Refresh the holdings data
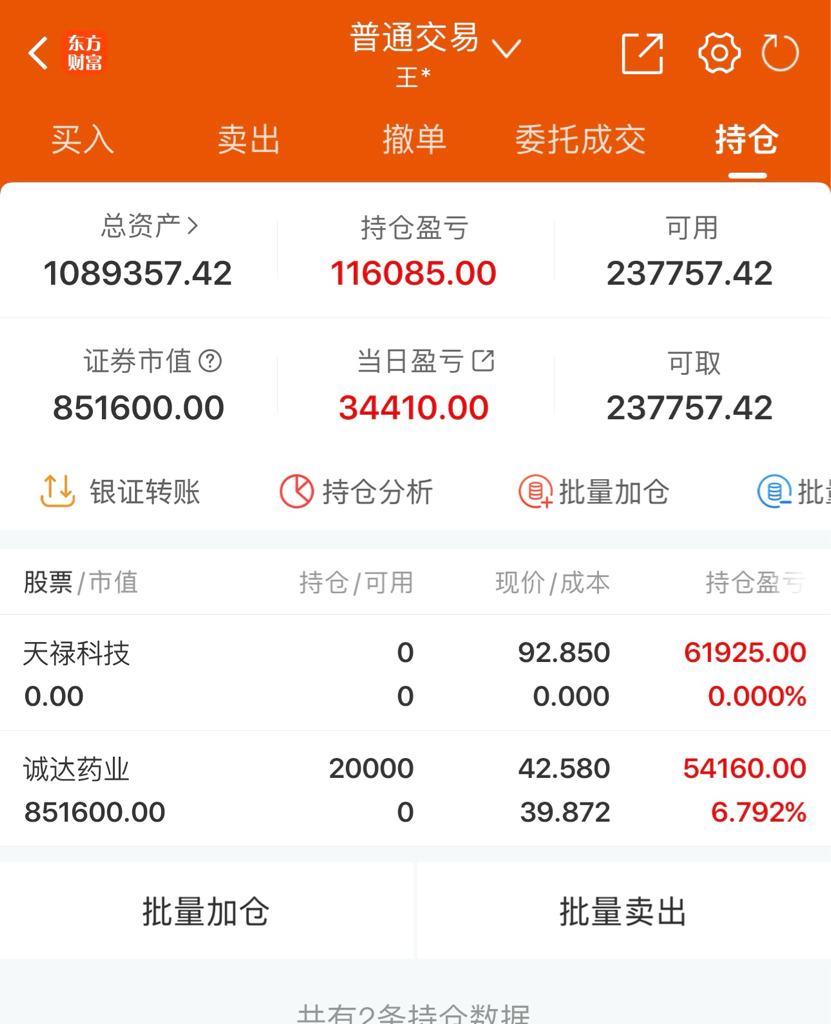Screen dimensions: 831x1024 tap(780, 53)
